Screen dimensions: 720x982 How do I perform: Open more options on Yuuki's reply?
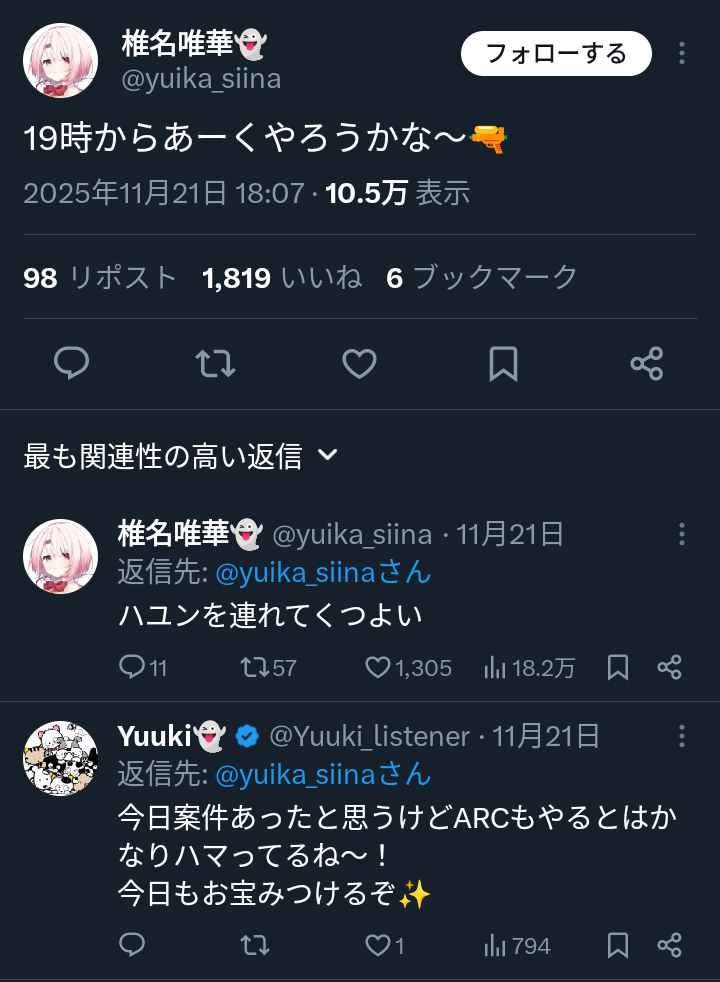[682, 737]
